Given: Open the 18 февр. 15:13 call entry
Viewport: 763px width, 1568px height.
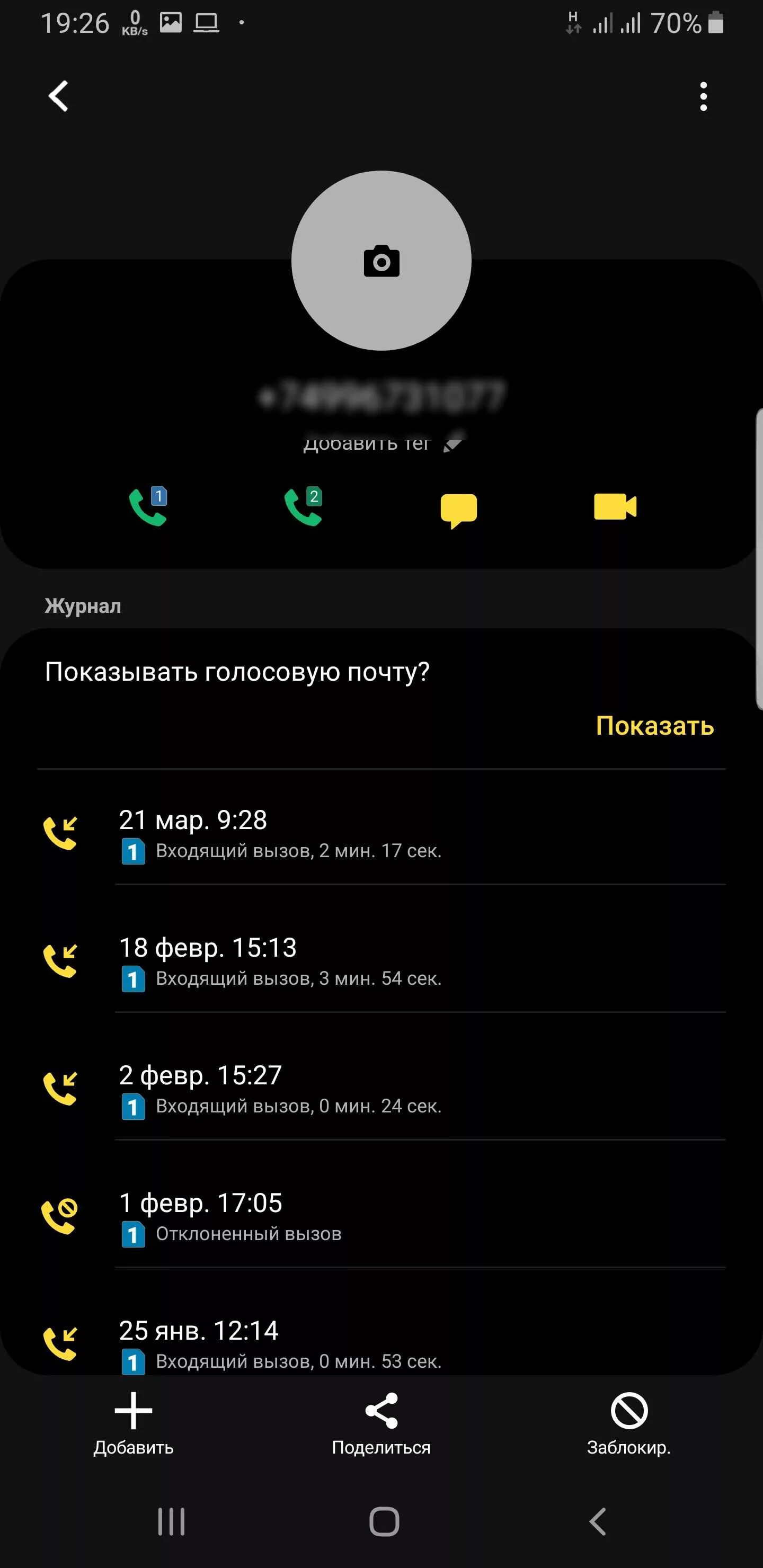Looking at the screenshot, I should click(x=381, y=961).
